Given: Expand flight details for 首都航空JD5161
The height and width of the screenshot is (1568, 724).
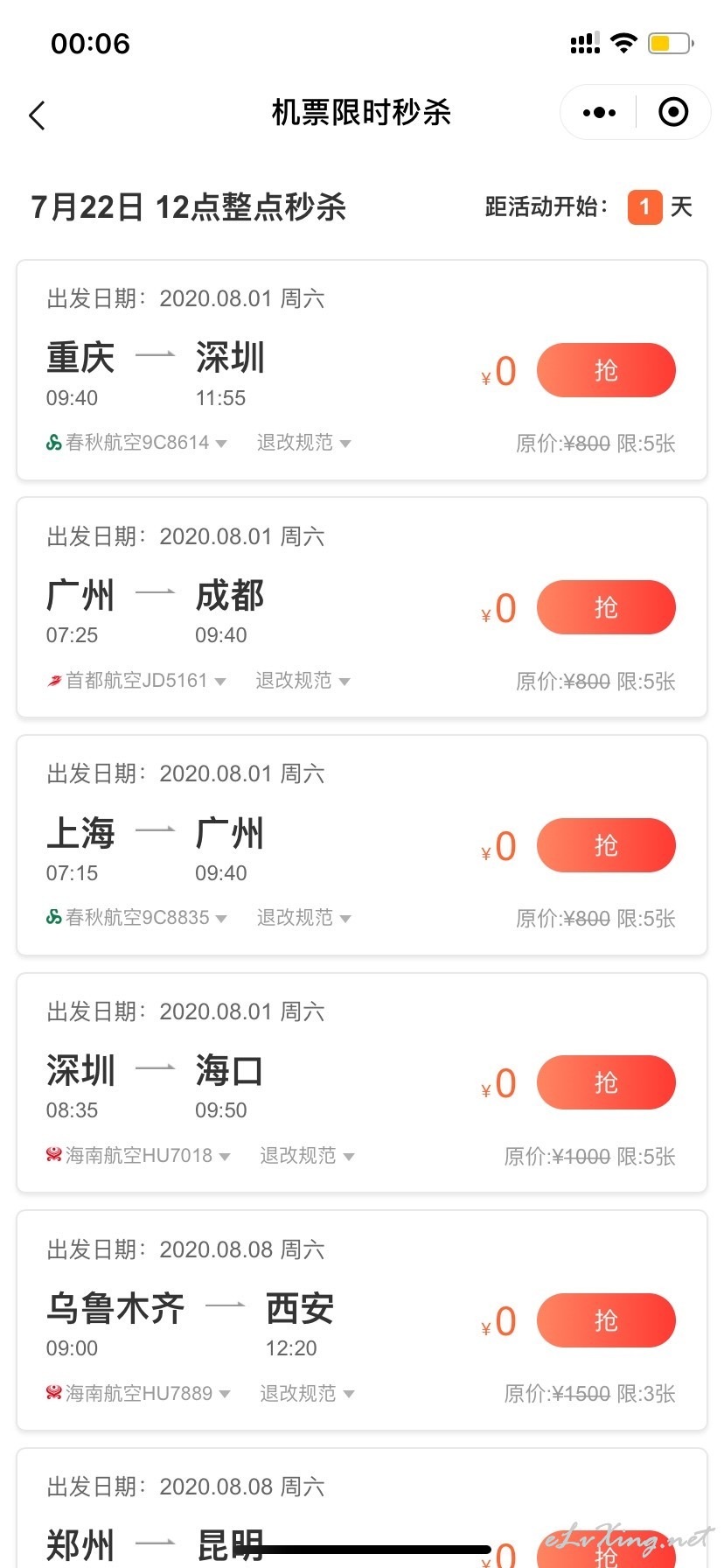Looking at the screenshot, I should point(136,680).
